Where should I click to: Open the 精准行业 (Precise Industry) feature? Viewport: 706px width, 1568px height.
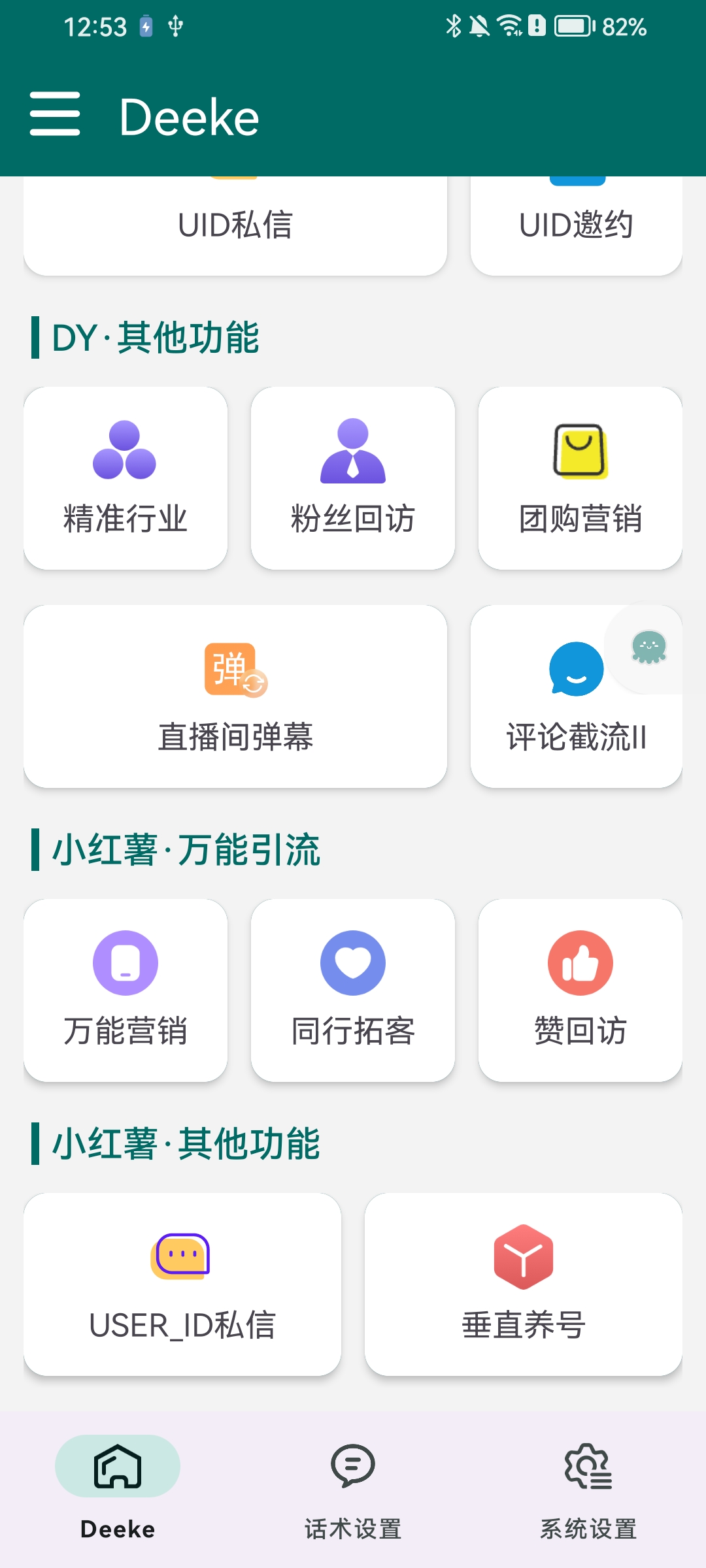pos(125,477)
